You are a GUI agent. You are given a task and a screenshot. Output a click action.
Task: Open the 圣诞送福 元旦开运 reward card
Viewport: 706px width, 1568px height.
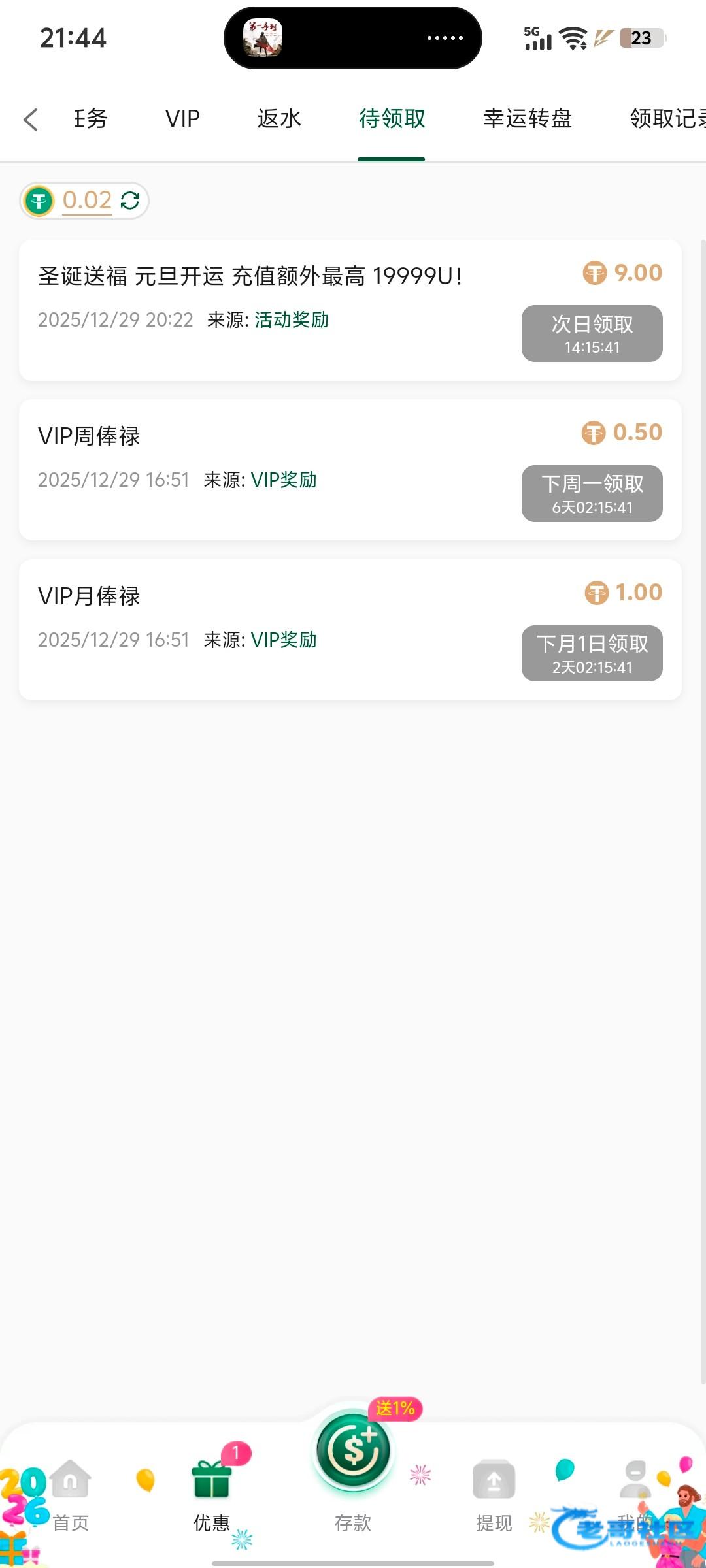(x=250, y=276)
